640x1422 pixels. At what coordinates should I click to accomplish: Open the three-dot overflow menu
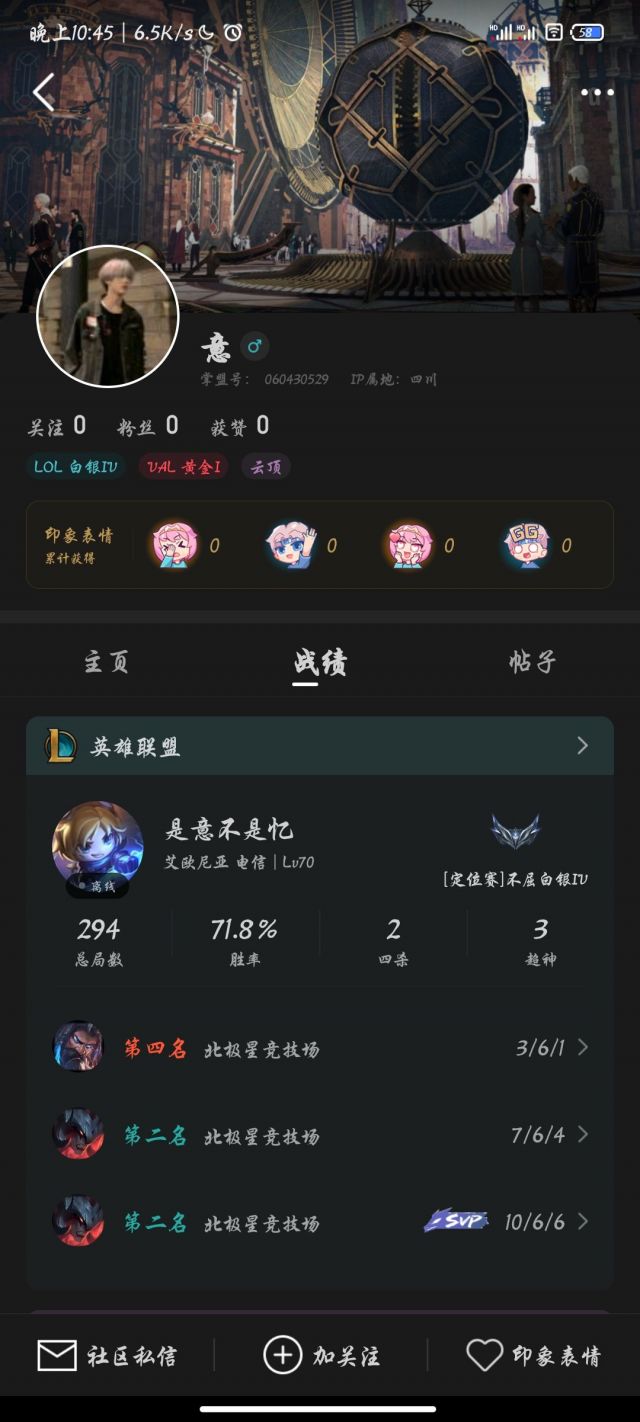(x=597, y=93)
